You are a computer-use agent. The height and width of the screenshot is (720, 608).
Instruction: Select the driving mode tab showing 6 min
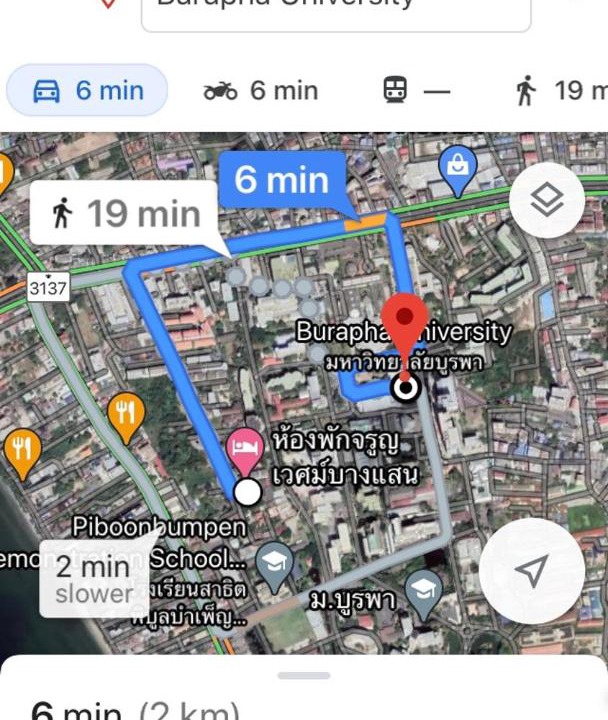click(88, 91)
